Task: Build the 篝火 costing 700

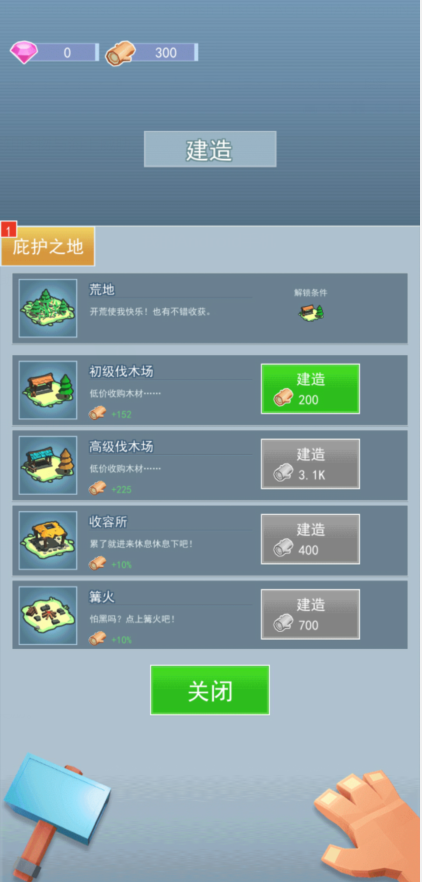Action: pos(310,614)
